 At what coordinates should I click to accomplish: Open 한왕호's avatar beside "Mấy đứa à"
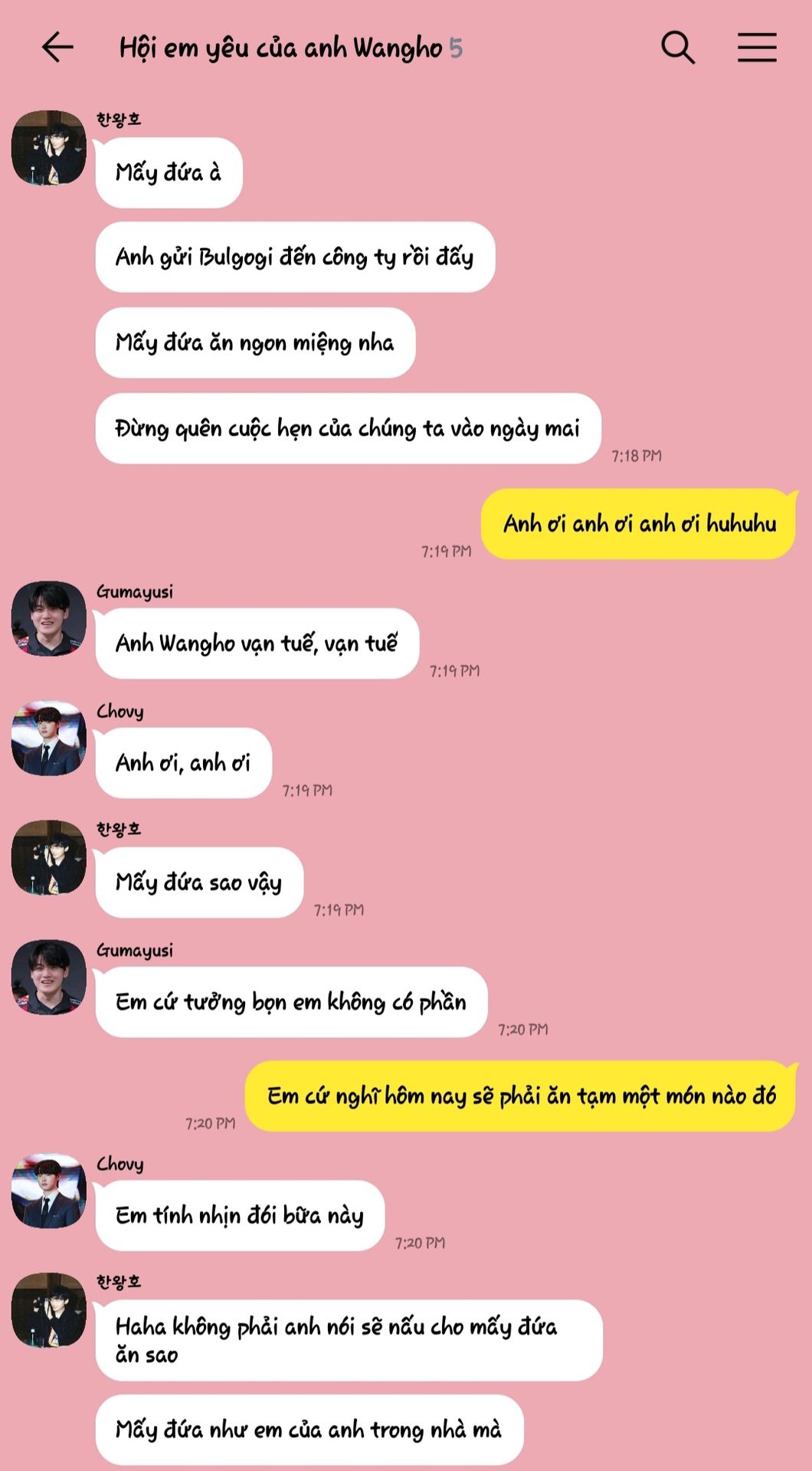[x=49, y=148]
